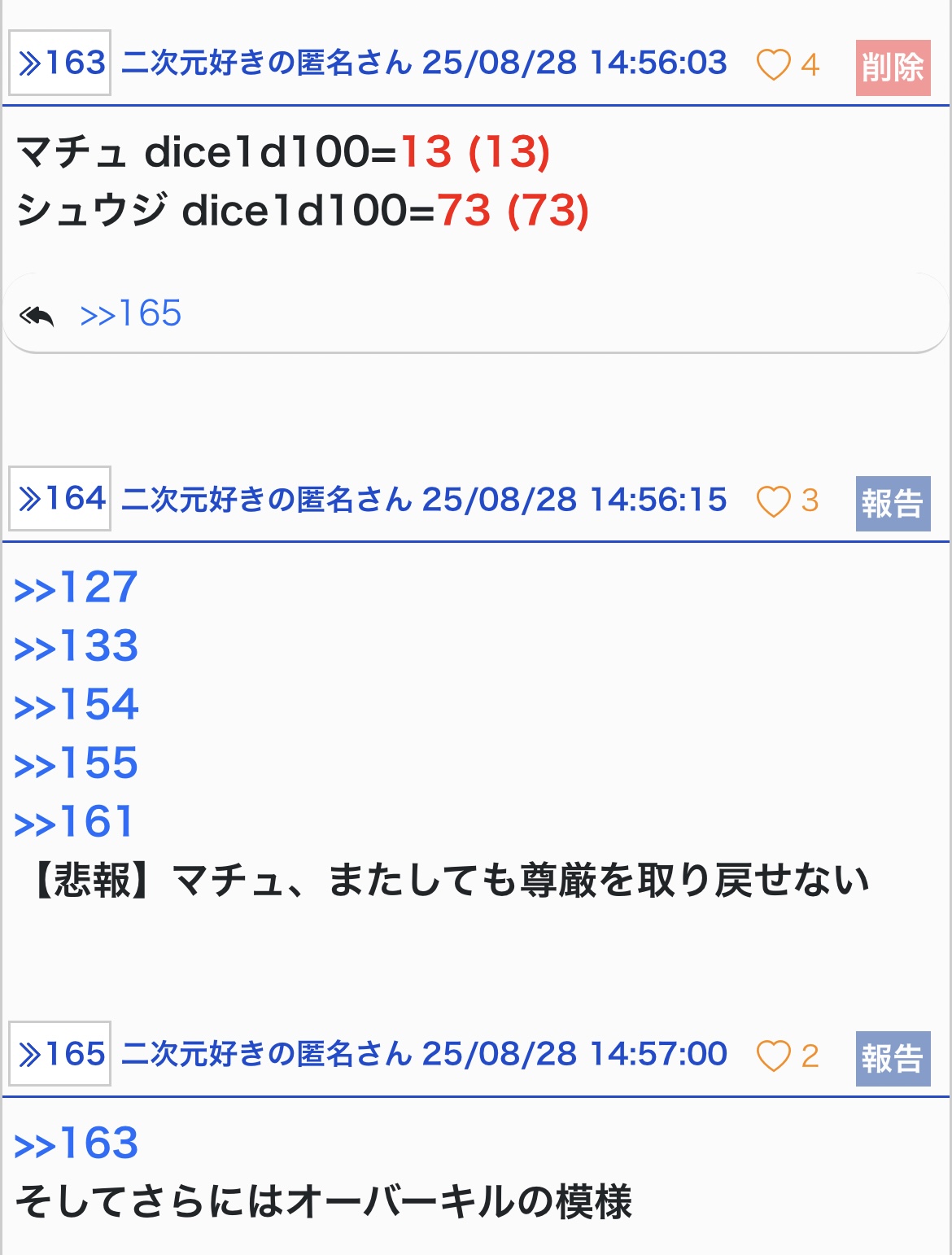Open the reply link >>165 under post 163
This screenshot has width=952, height=1255.
pyautogui.click(x=130, y=313)
